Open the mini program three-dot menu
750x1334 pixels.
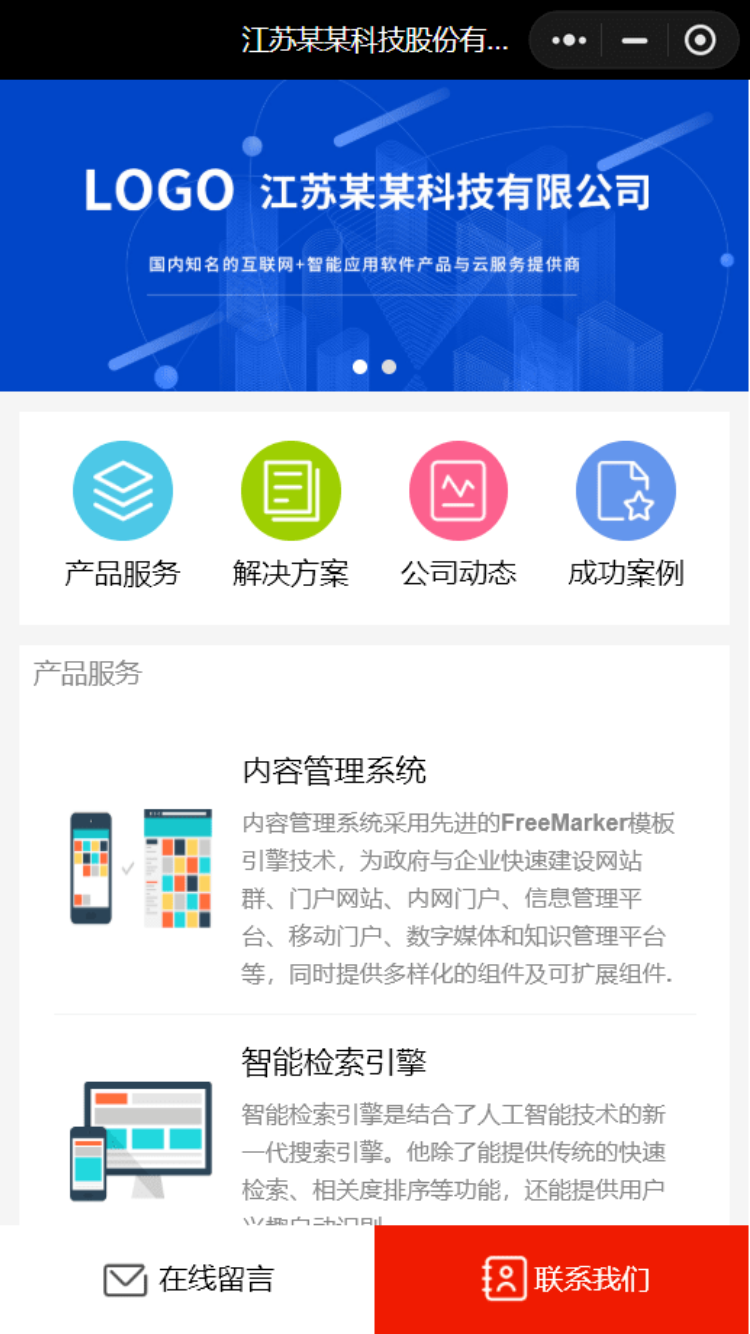[569, 40]
